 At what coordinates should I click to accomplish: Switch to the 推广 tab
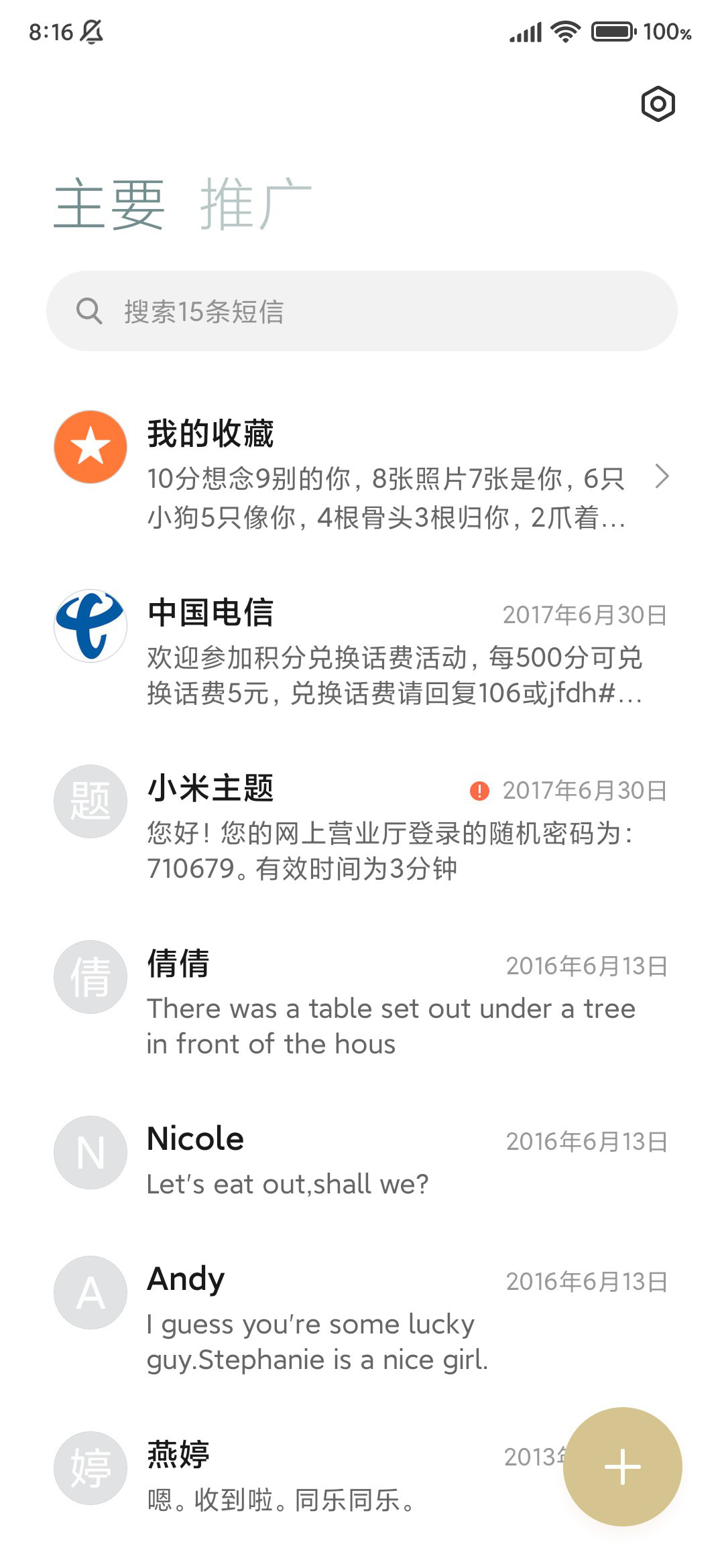[x=256, y=204]
